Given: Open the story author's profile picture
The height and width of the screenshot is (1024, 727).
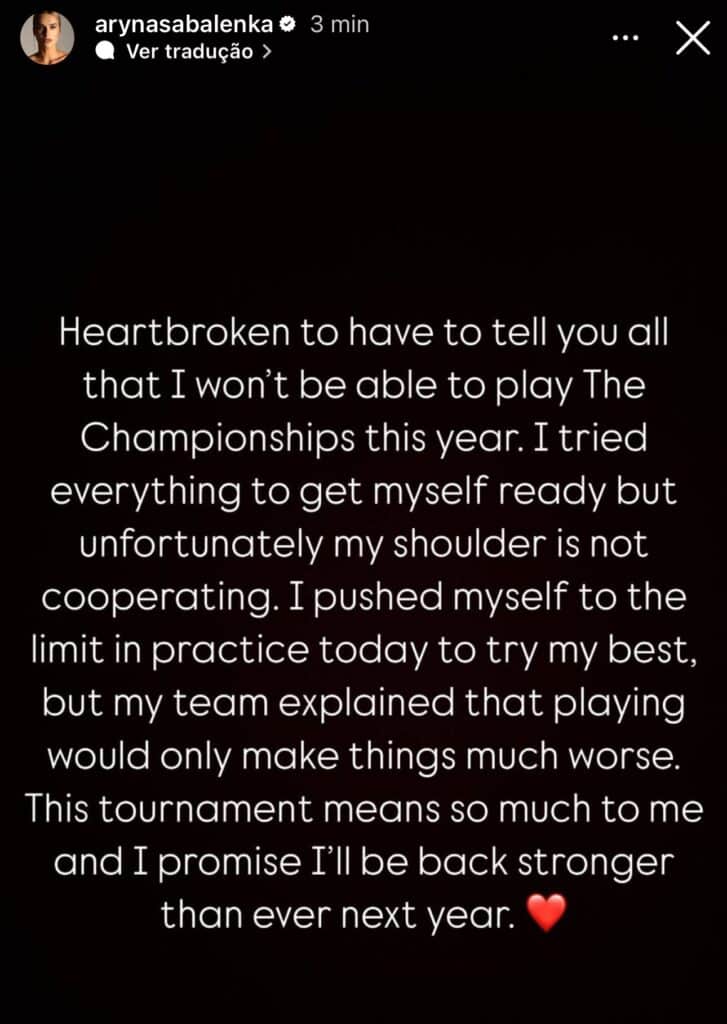Looking at the screenshot, I should click(46, 38).
